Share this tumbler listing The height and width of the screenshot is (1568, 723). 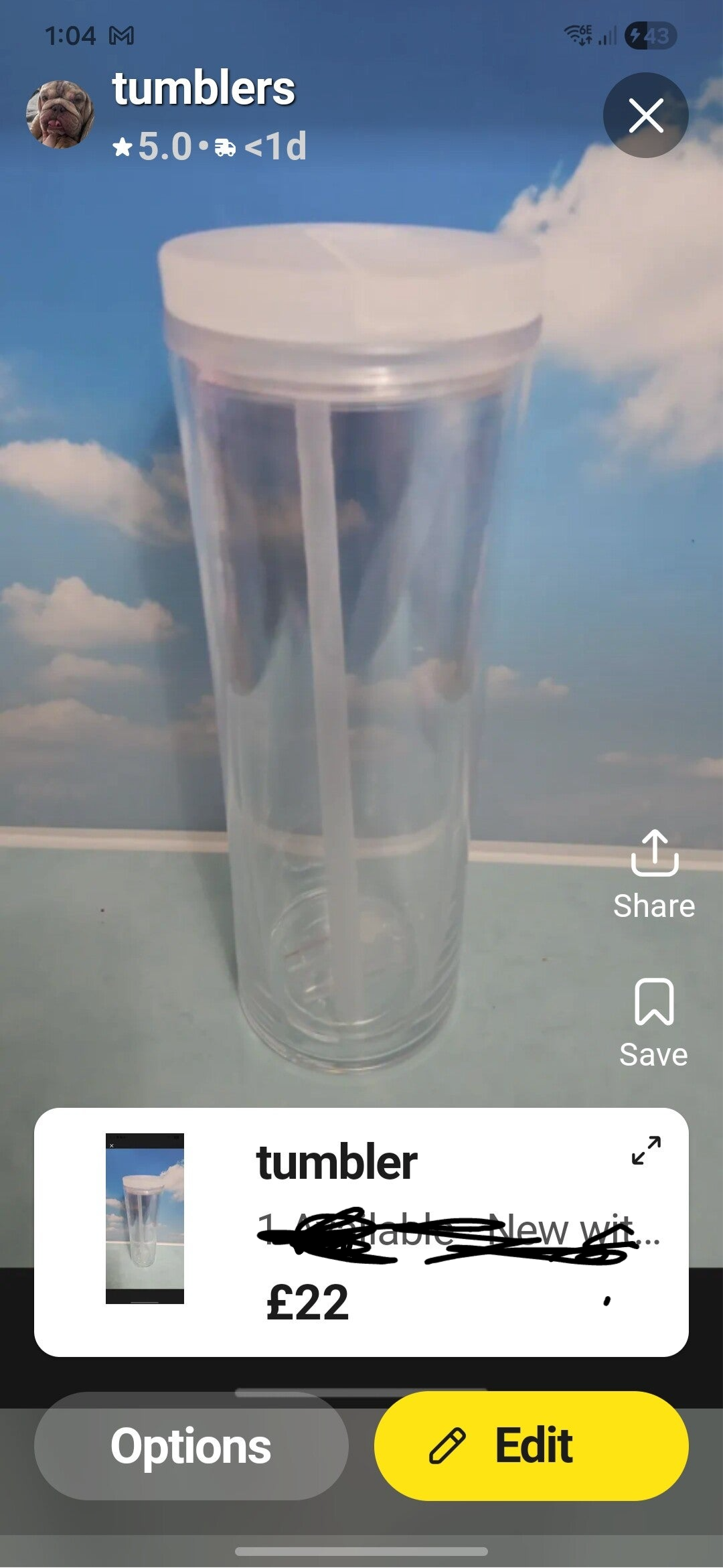(654, 873)
